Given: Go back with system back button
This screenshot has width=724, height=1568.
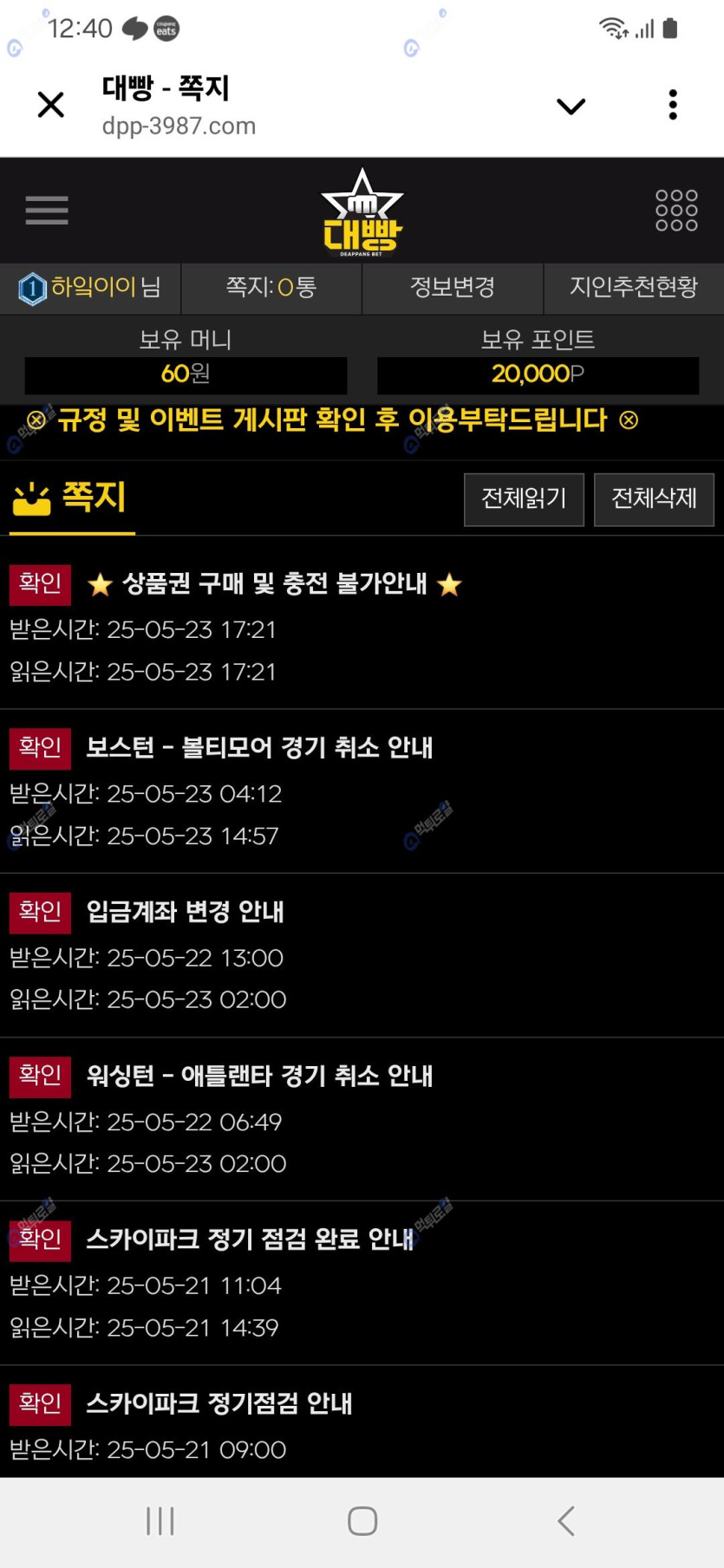Looking at the screenshot, I should [x=565, y=1520].
